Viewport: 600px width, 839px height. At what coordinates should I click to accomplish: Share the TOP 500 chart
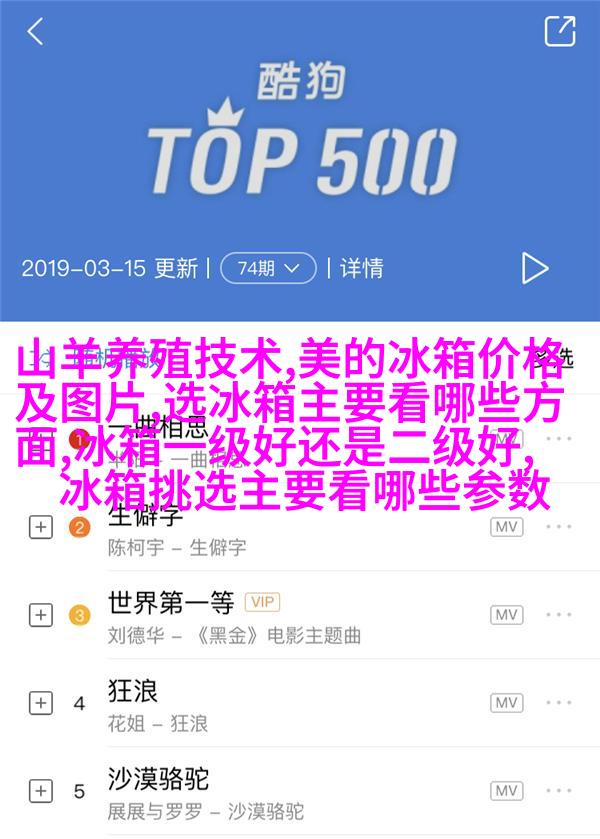[559, 31]
